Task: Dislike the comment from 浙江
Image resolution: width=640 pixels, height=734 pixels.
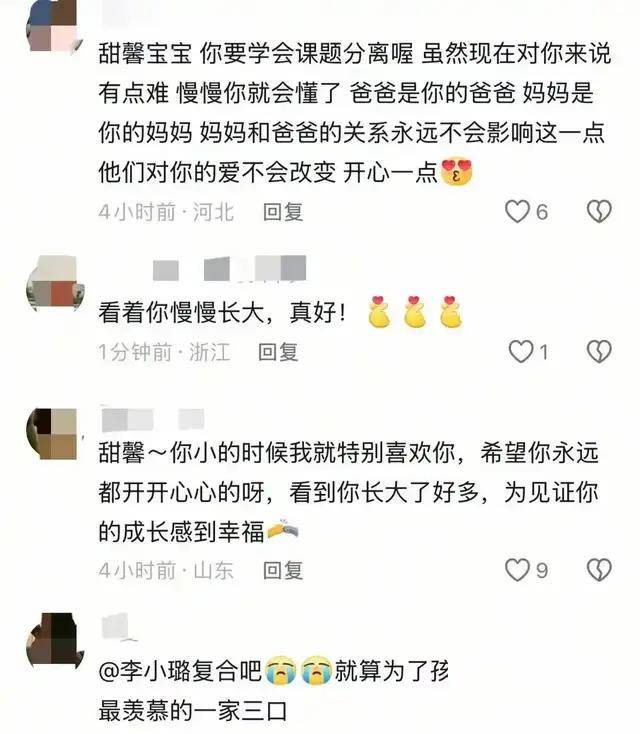Action: (598, 351)
